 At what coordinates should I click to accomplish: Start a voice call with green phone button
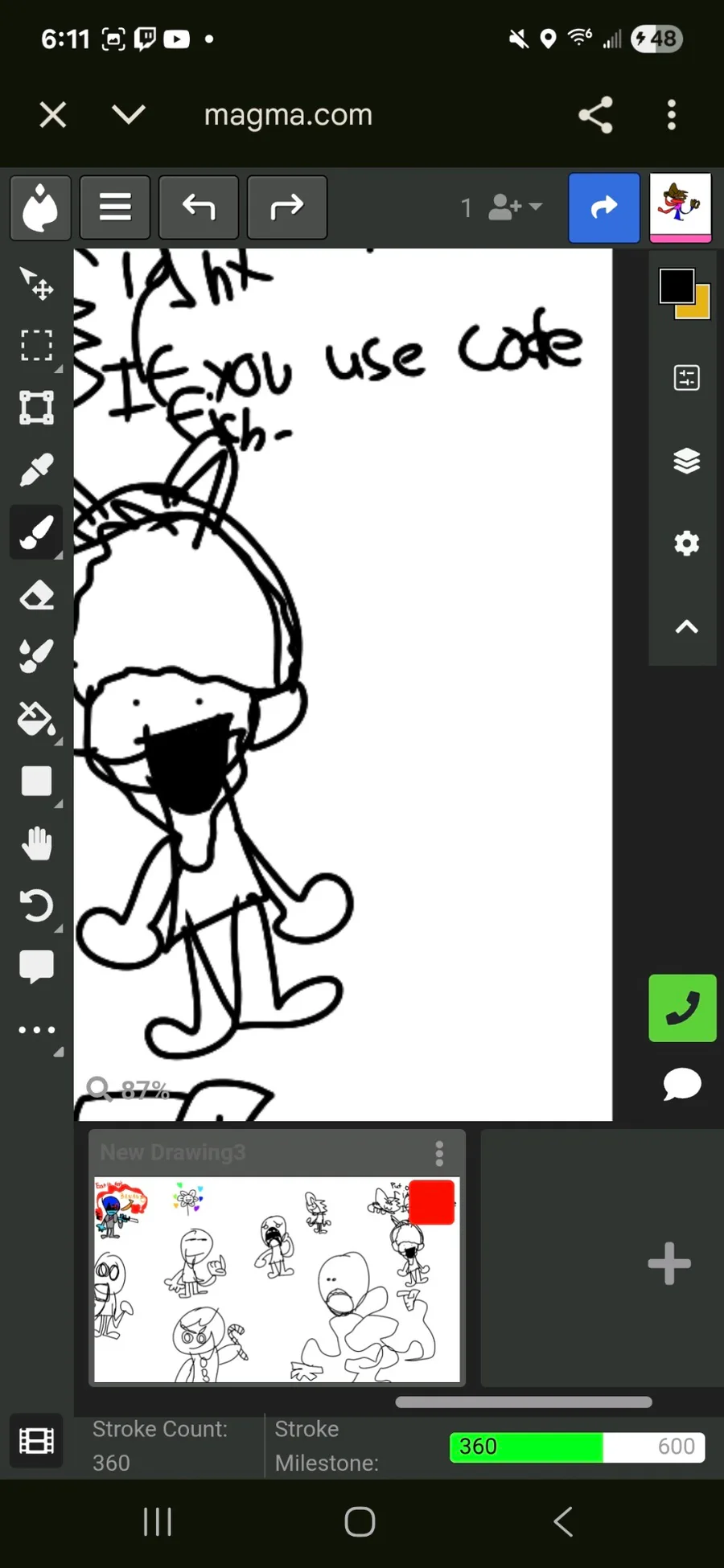(x=682, y=1008)
